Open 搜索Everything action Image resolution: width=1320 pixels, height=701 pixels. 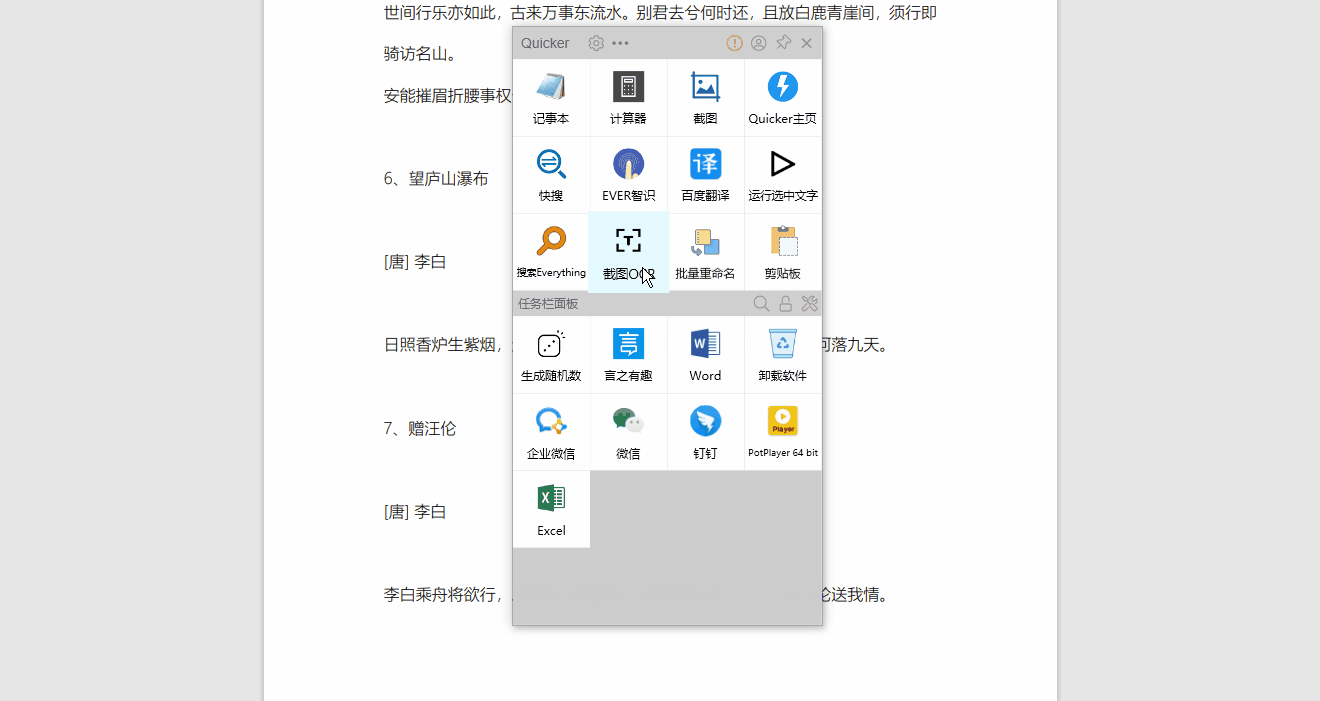(x=551, y=252)
